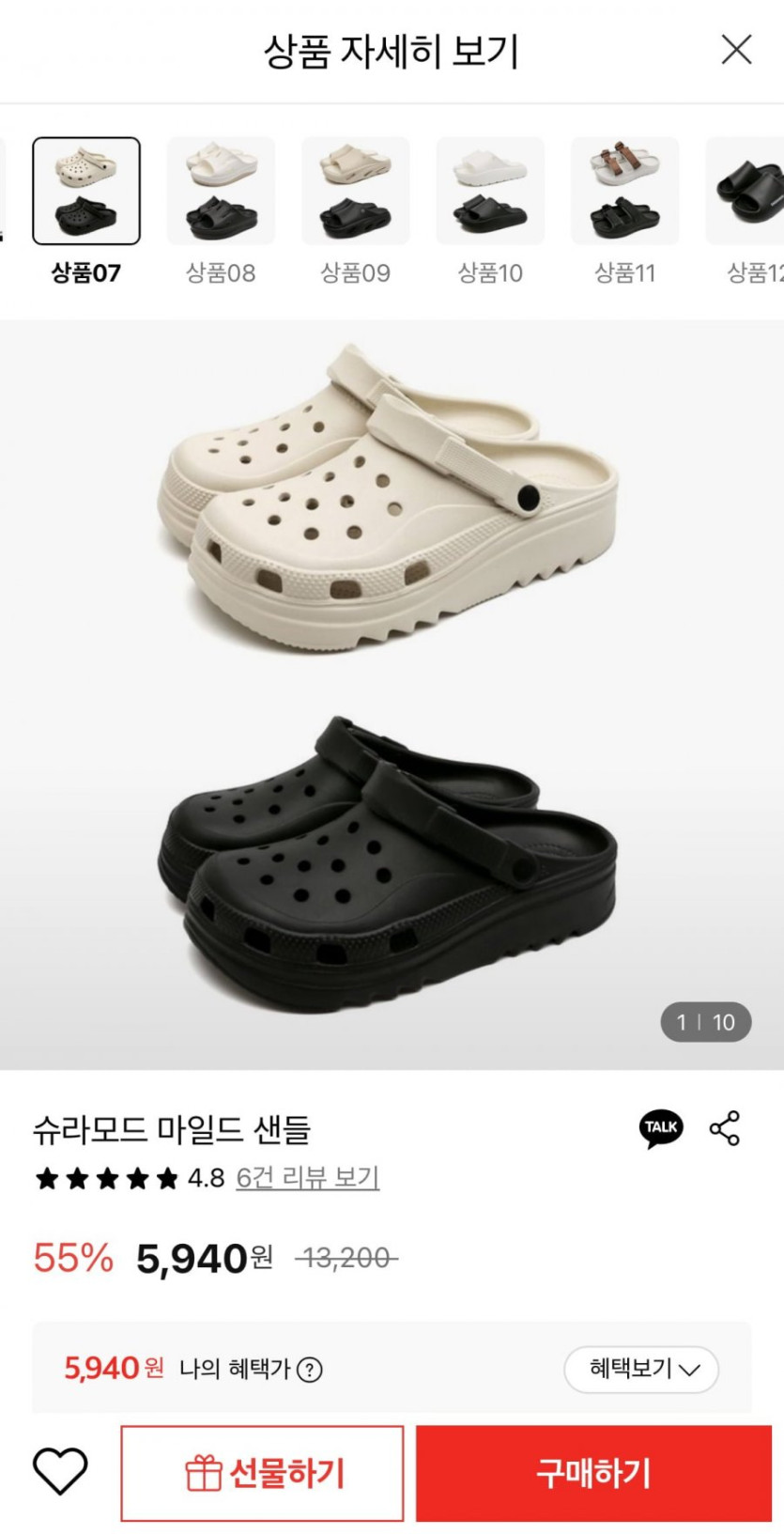
Task: Open the share options icon
Action: tap(725, 1128)
